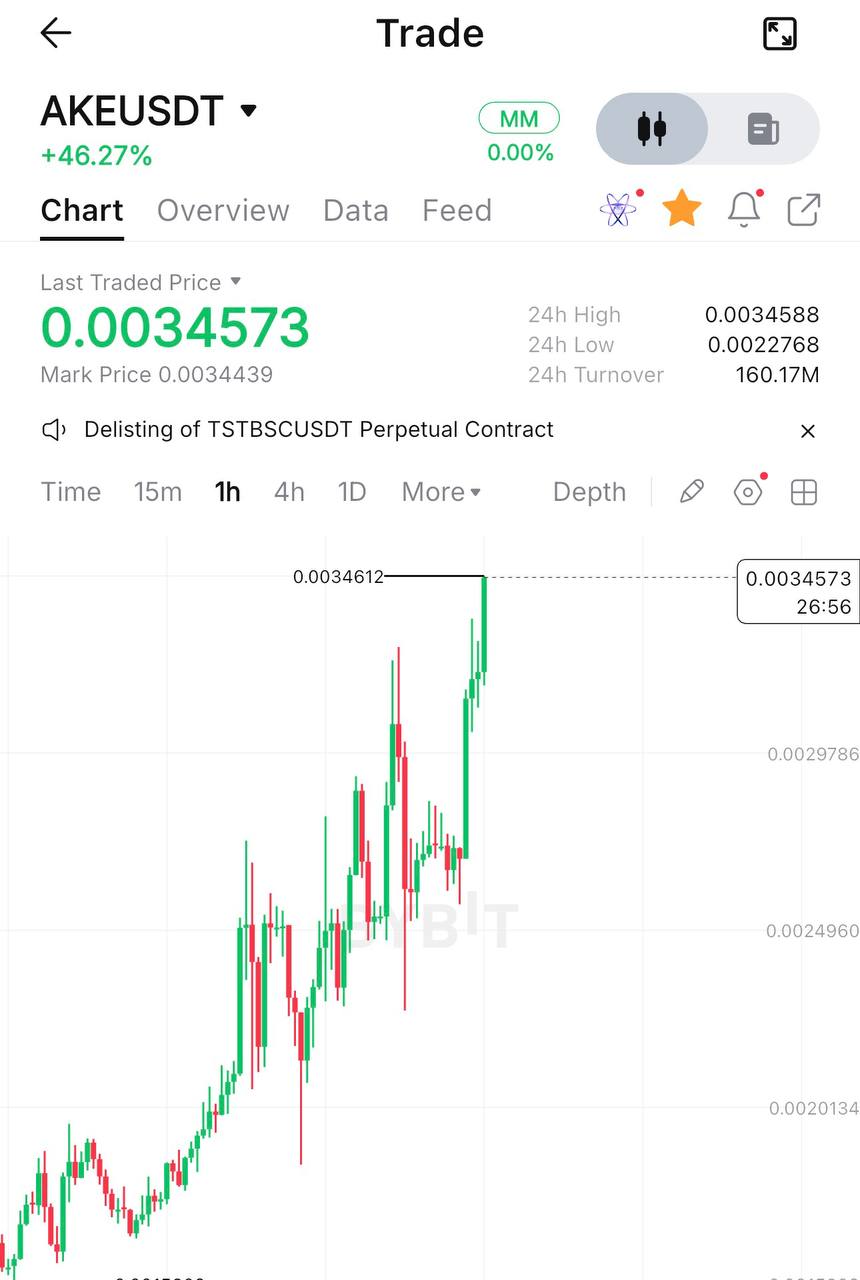The image size is (860, 1280).
Task: Expand the More intervals dropdown
Action: coord(441,492)
